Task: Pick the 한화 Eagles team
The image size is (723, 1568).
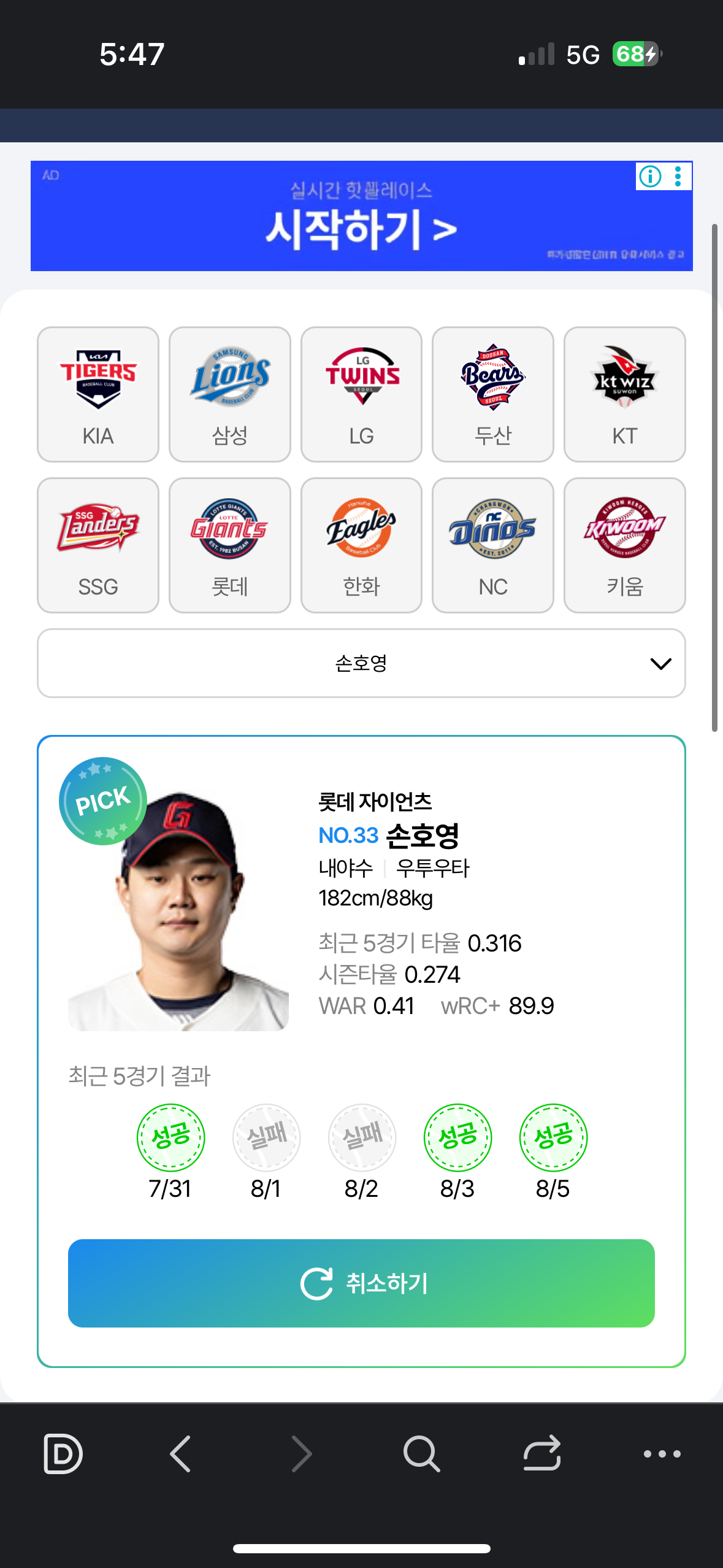Action: (361, 545)
